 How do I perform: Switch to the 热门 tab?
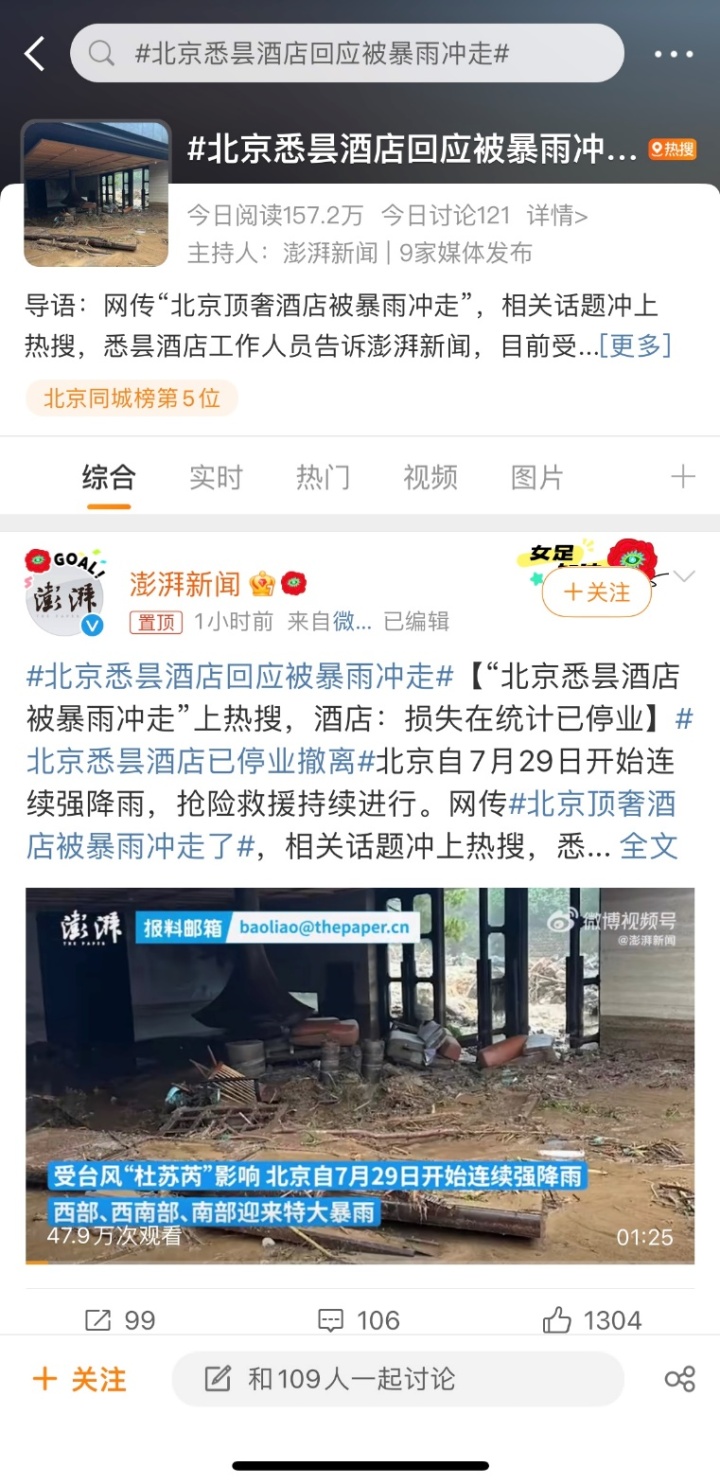point(322,478)
